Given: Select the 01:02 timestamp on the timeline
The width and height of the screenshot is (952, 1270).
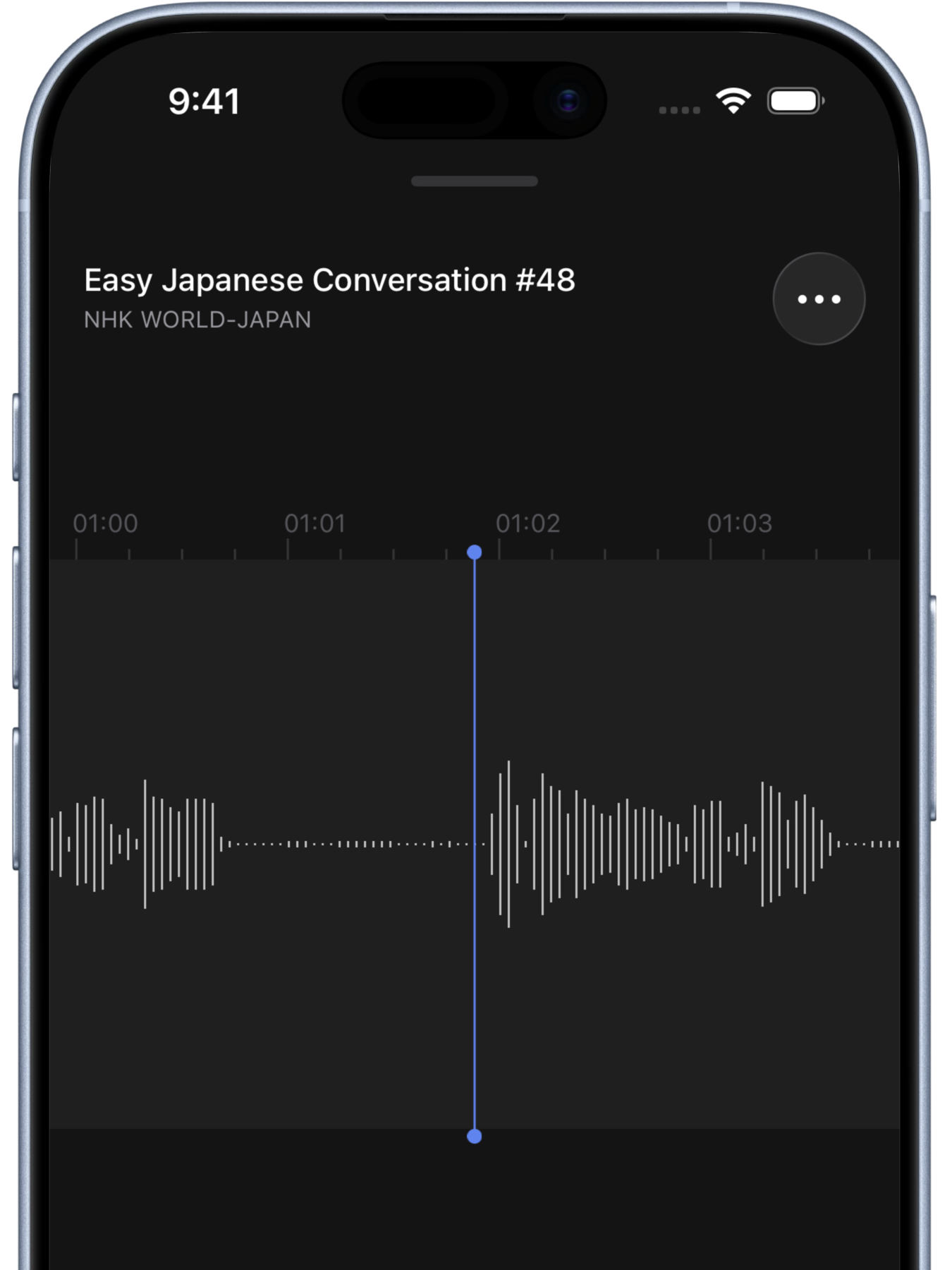Looking at the screenshot, I should pos(527,524).
